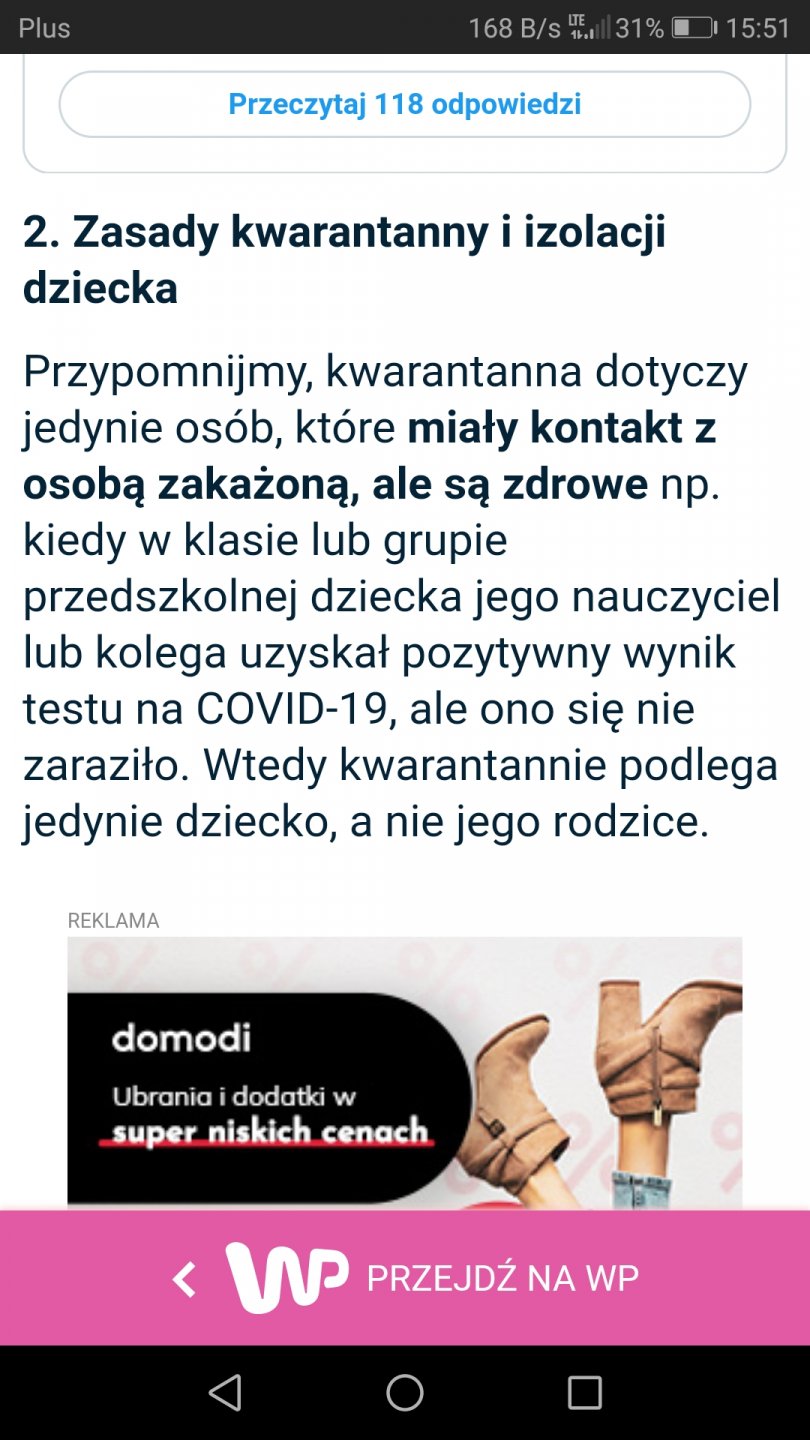
Task: Tap the system back button
Action: coord(225,1392)
